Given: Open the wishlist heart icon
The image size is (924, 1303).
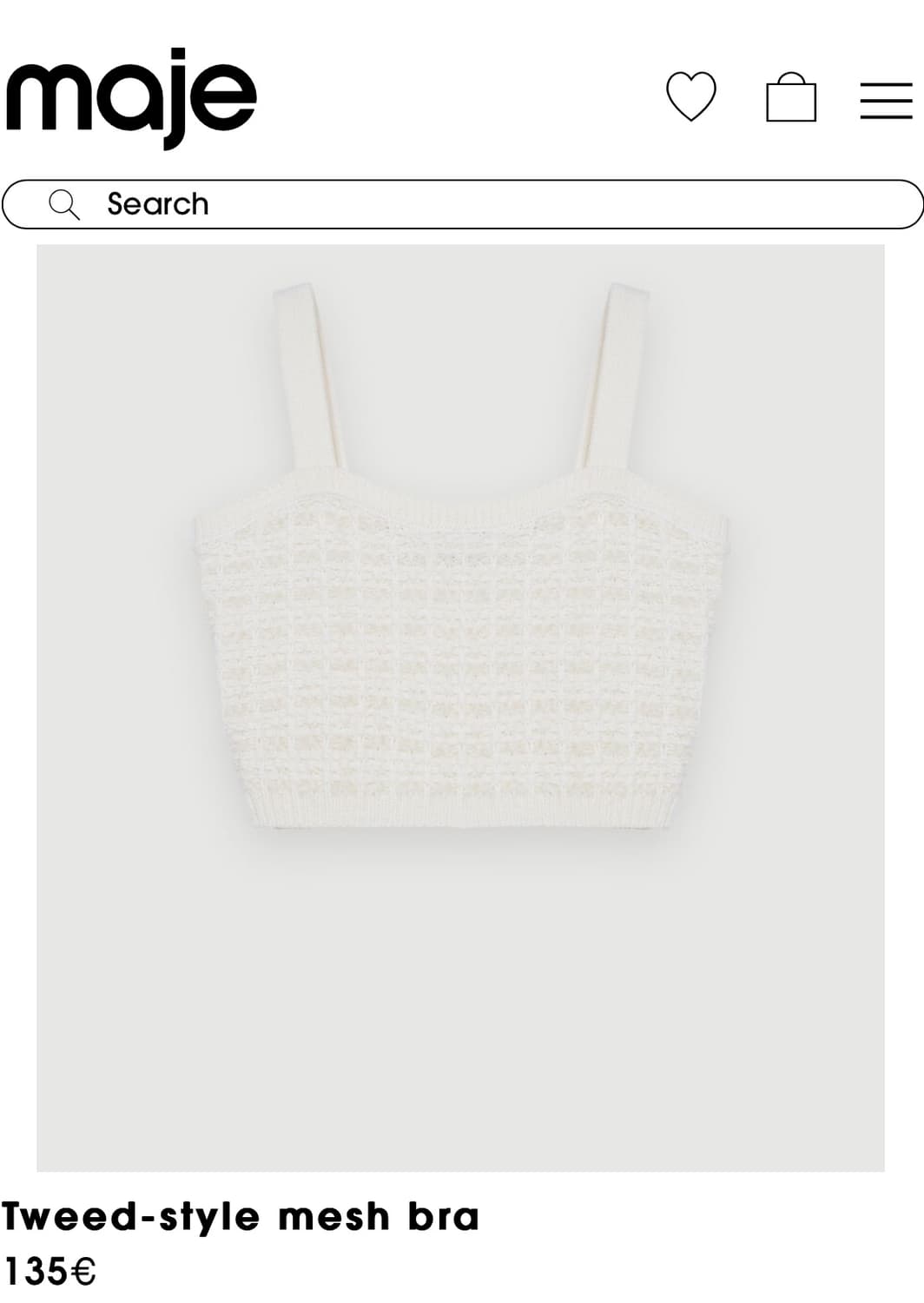Looking at the screenshot, I should [x=691, y=96].
